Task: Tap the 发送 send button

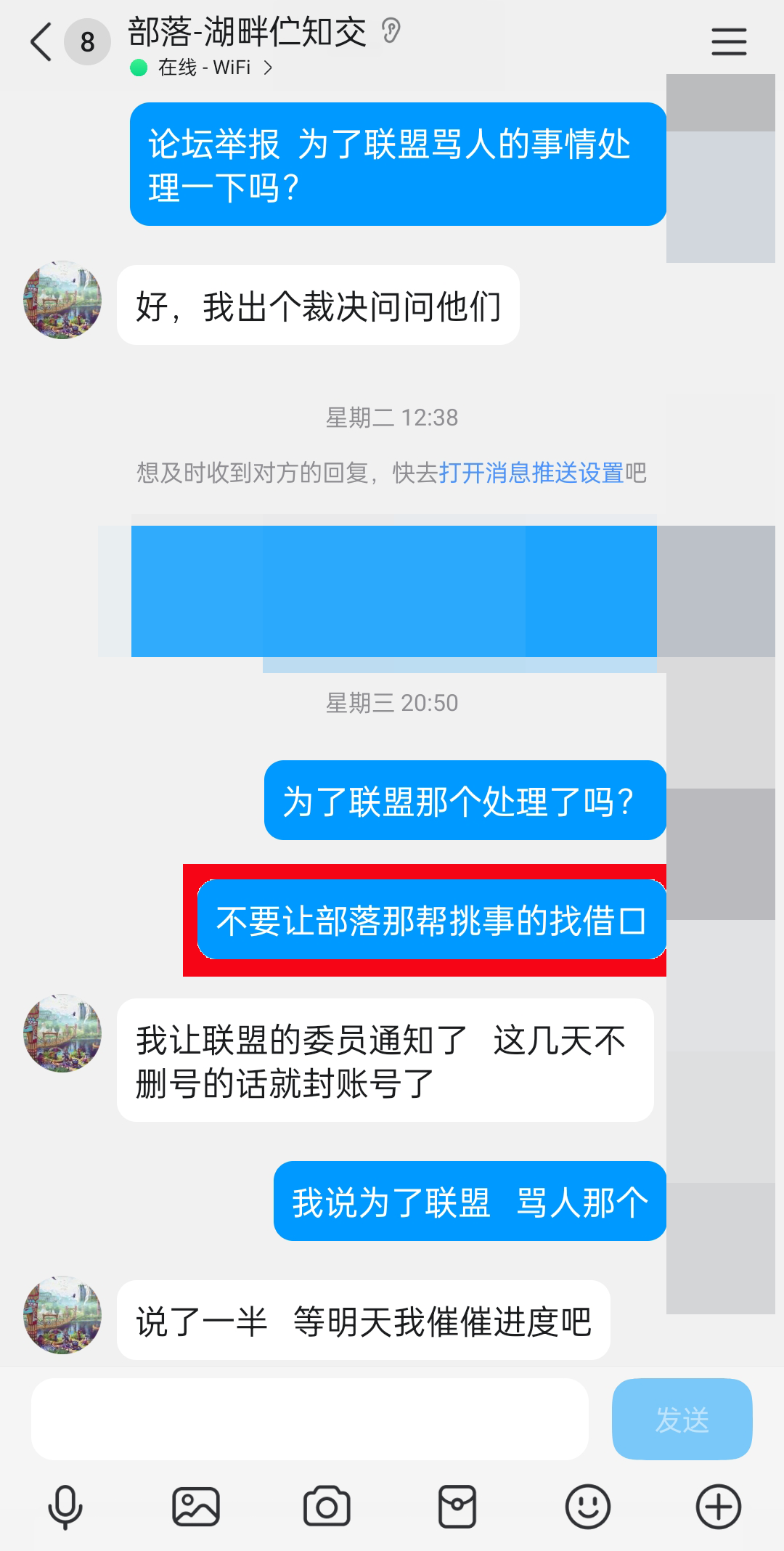Action: click(x=682, y=1420)
